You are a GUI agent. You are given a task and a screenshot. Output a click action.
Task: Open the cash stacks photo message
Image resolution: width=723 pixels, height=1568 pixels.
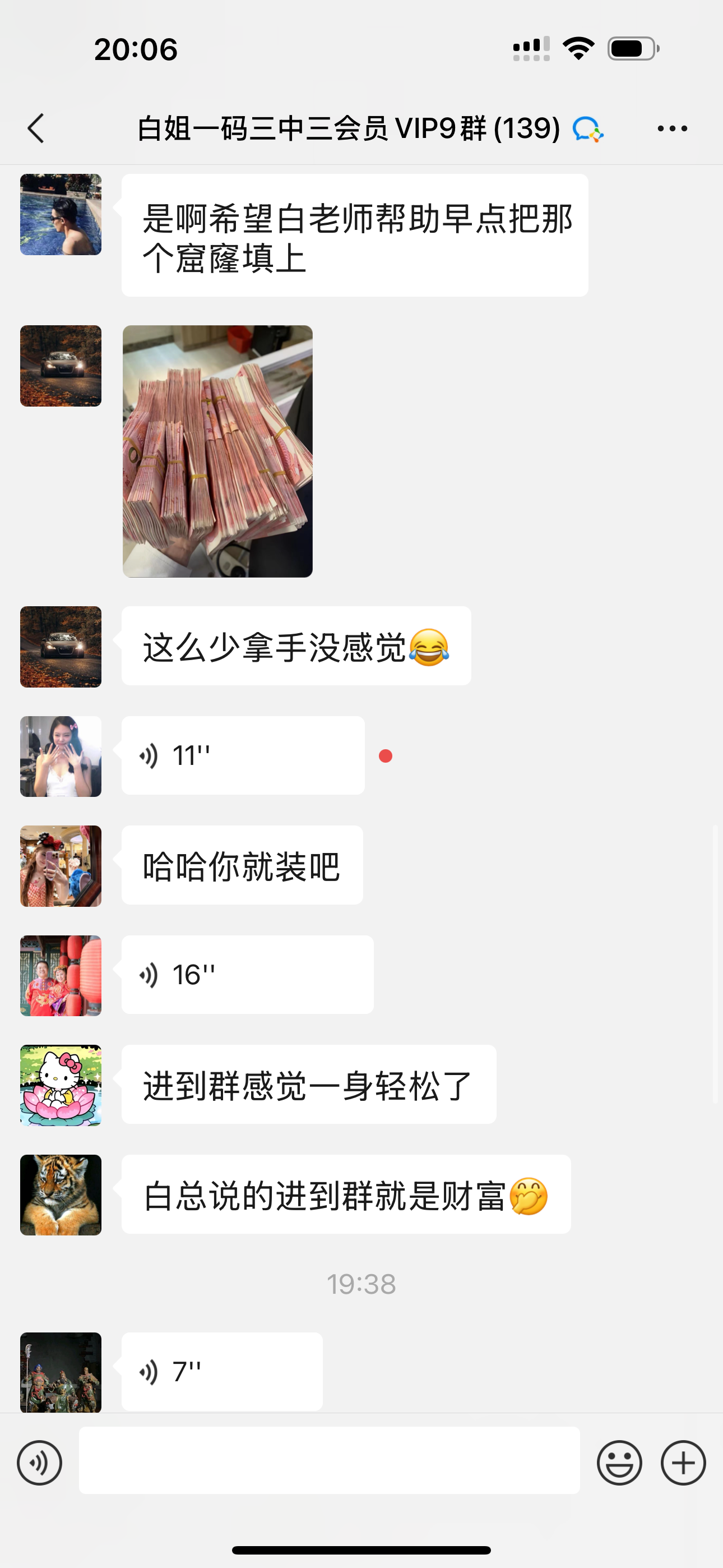click(x=217, y=451)
